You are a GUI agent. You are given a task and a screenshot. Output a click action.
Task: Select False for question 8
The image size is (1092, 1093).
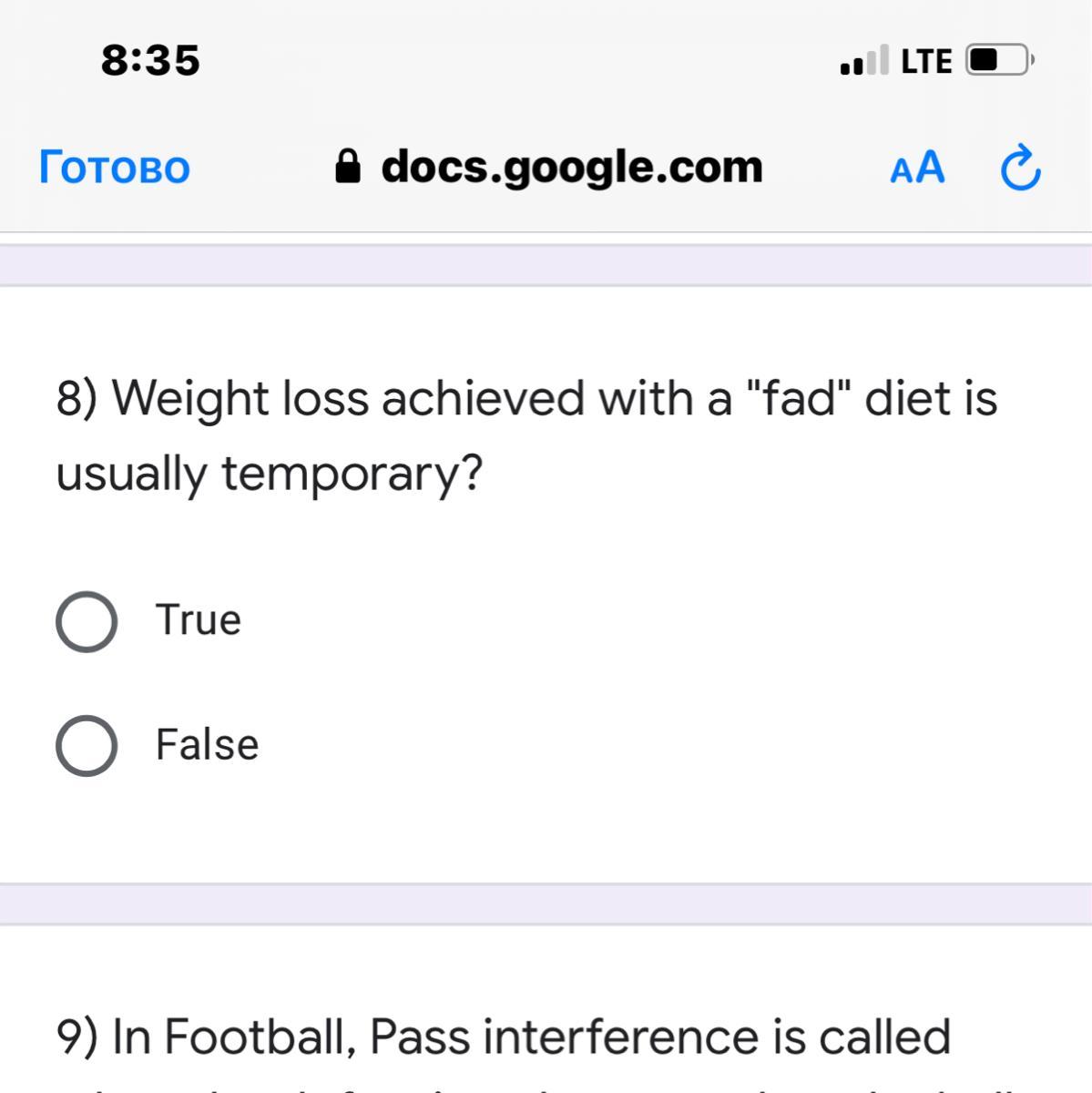click(x=87, y=746)
